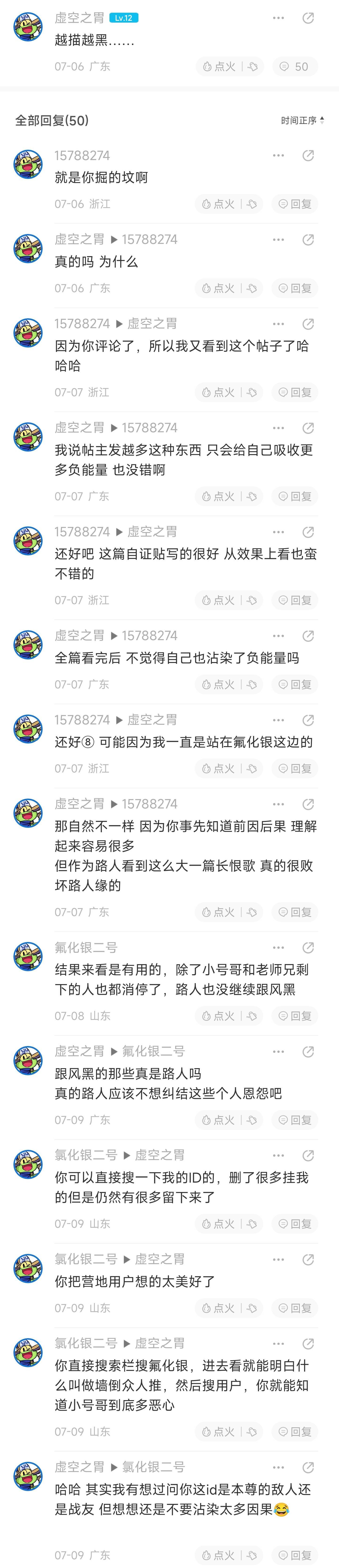Like the comment 你把营地用户想的太美好了
This screenshot has width=339, height=1568.
tap(218, 1308)
